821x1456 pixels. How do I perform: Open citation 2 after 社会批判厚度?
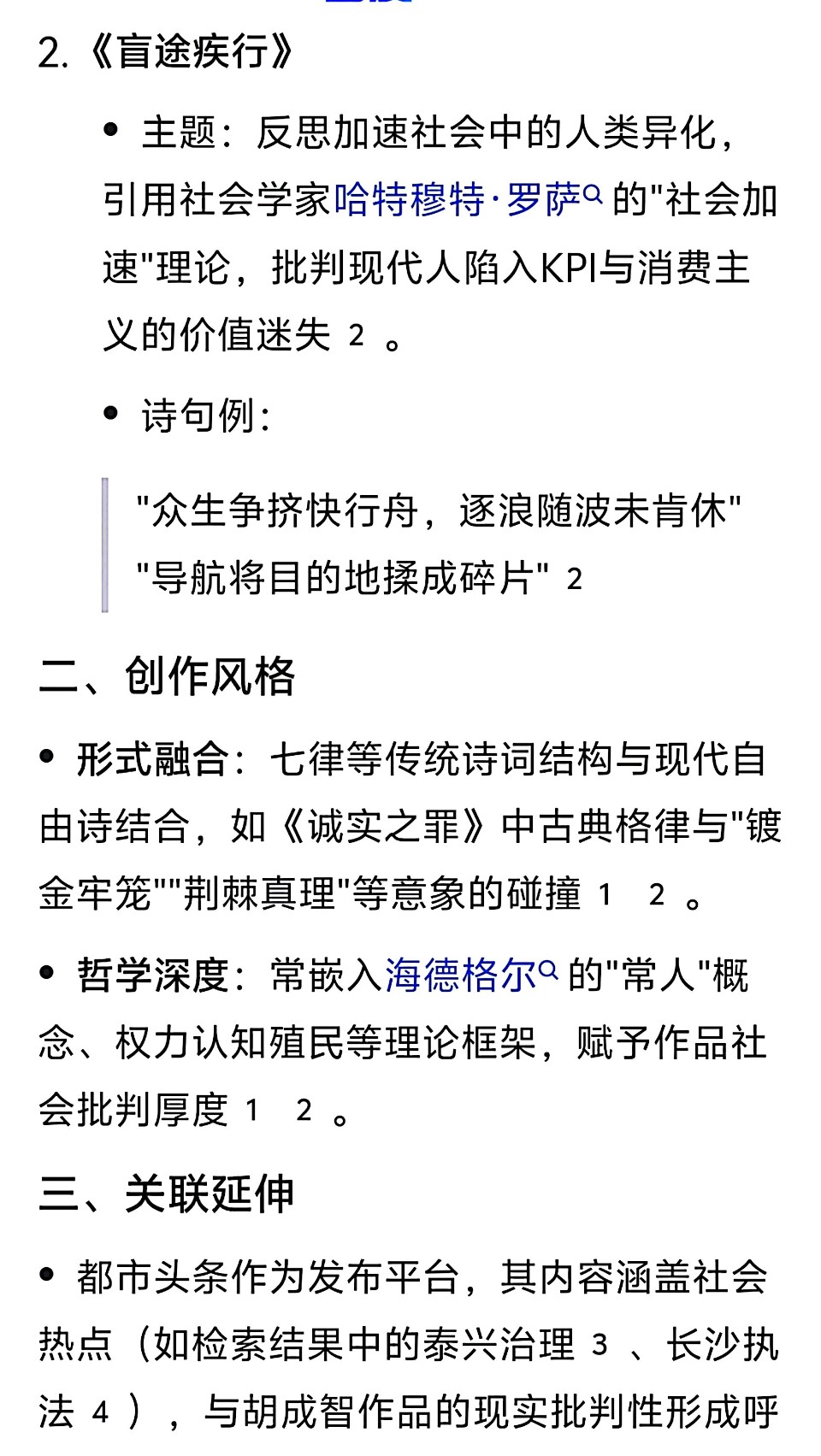tap(304, 1111)
